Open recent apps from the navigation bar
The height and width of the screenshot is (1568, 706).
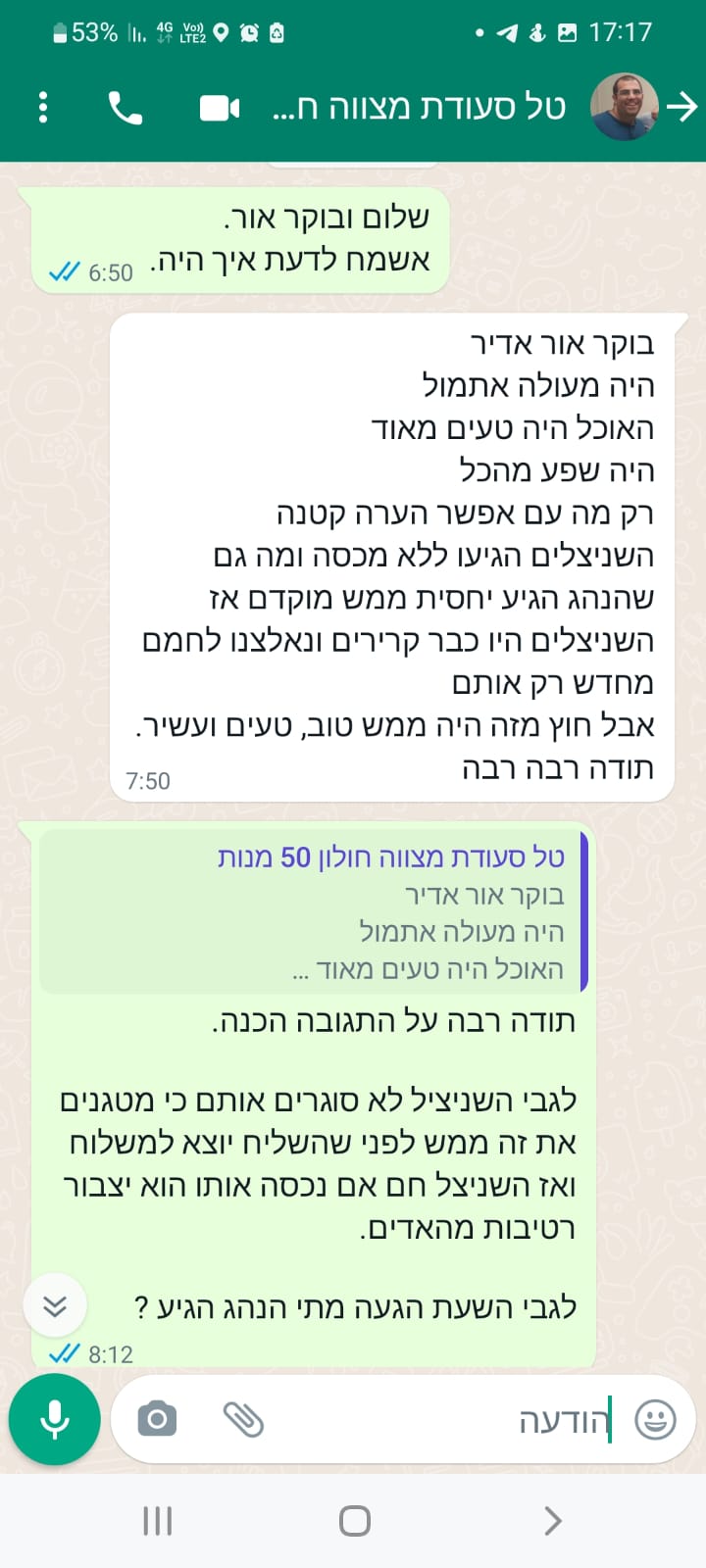point(158,1520)
